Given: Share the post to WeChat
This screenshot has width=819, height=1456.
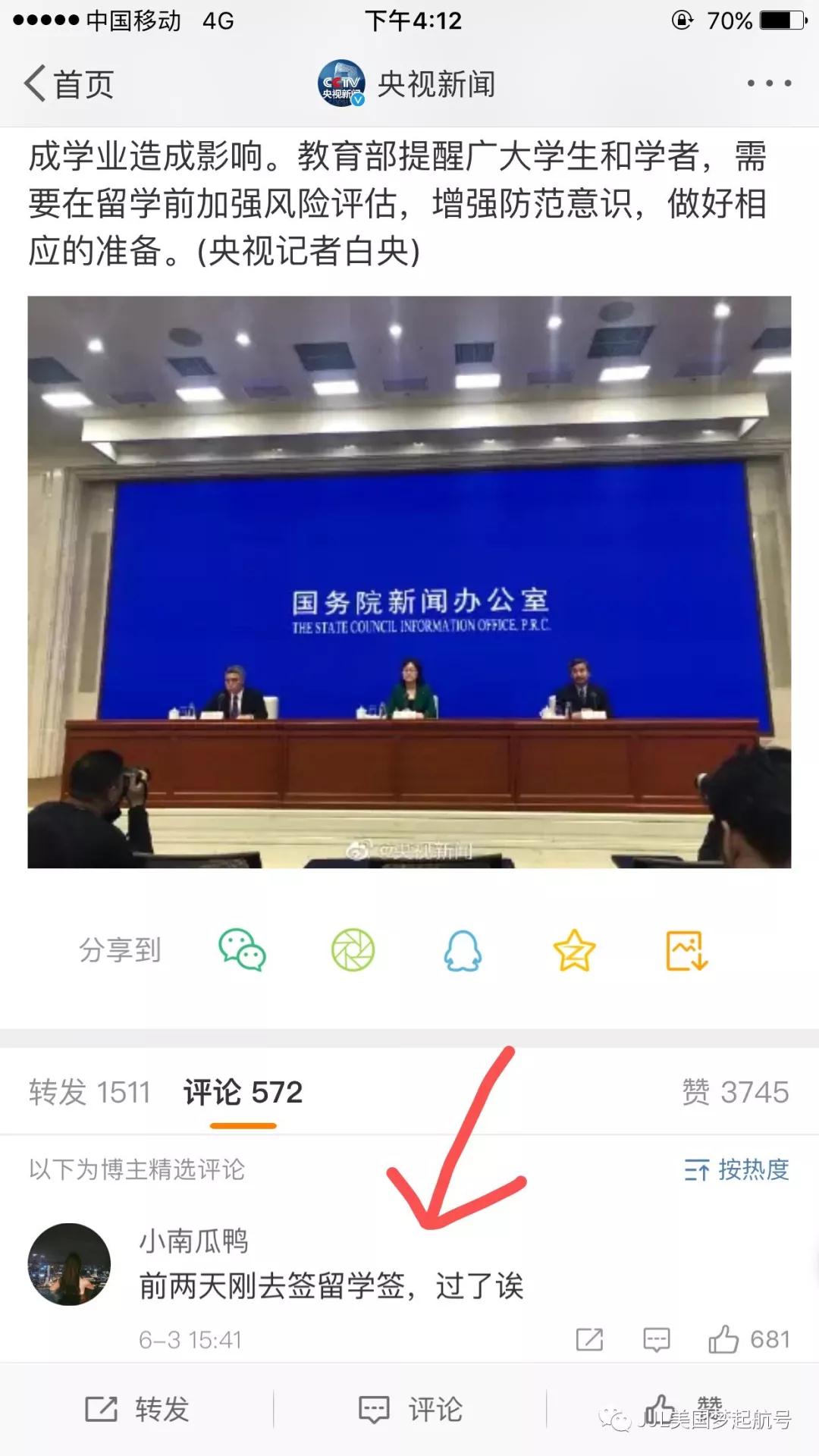Looking at the screenshot, I should click(242, 950).
